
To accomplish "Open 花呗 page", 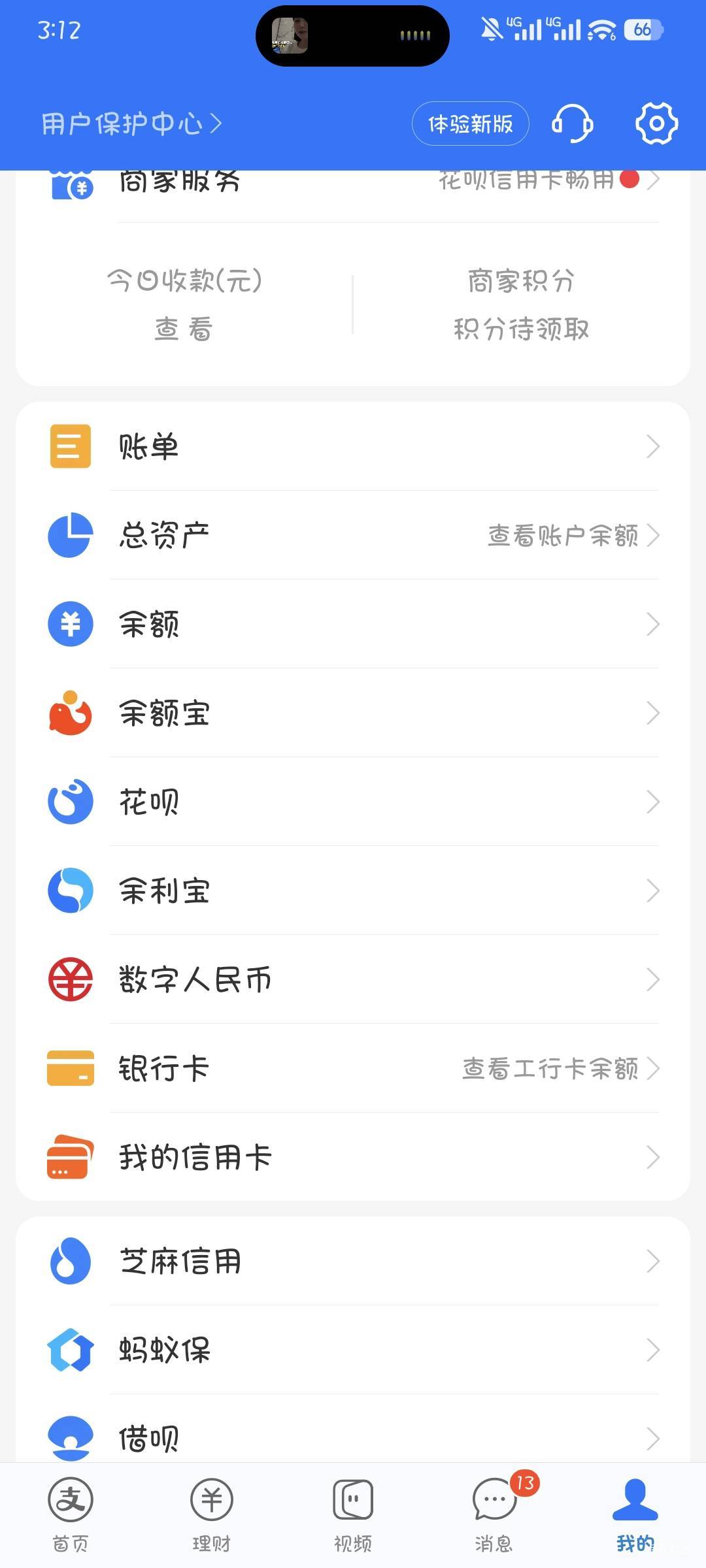I will coord(353,802).
